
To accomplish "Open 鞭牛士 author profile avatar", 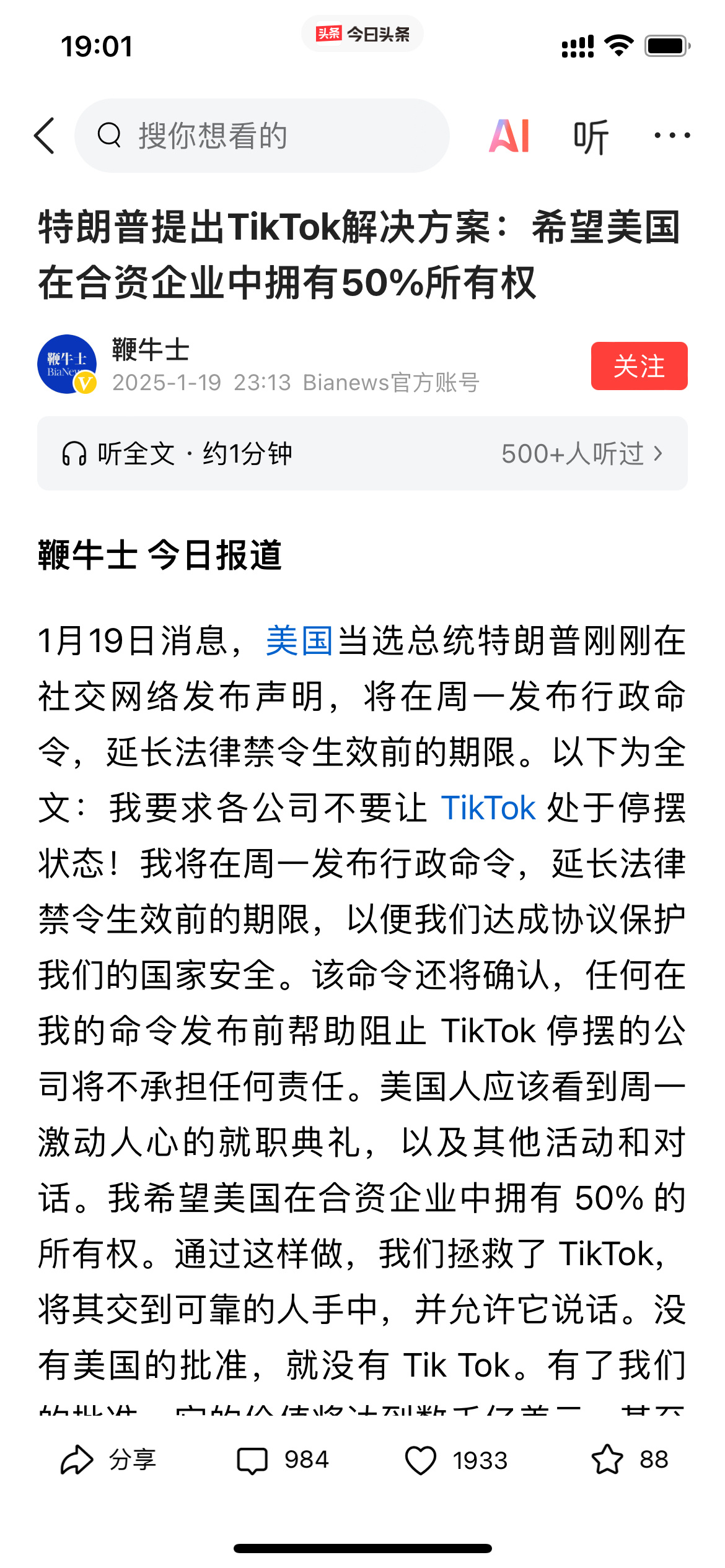I will 67,365.
